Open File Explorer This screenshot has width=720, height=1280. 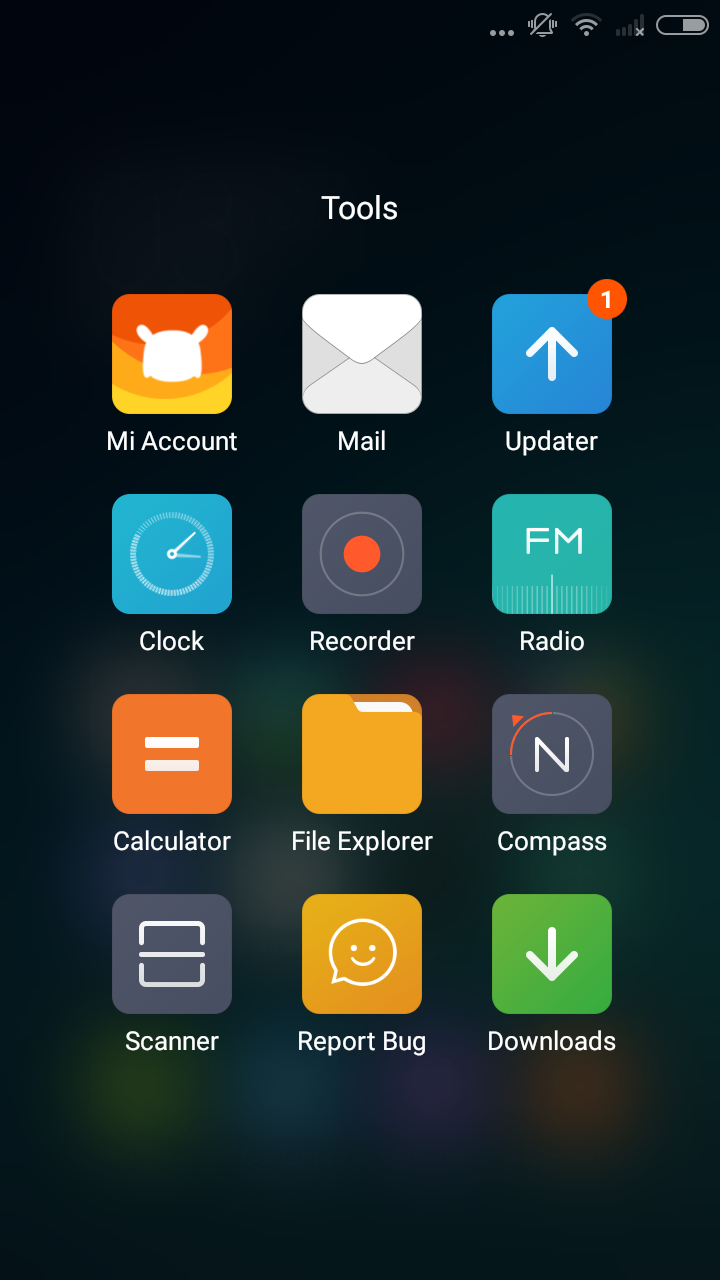click(x=362, y=754)
